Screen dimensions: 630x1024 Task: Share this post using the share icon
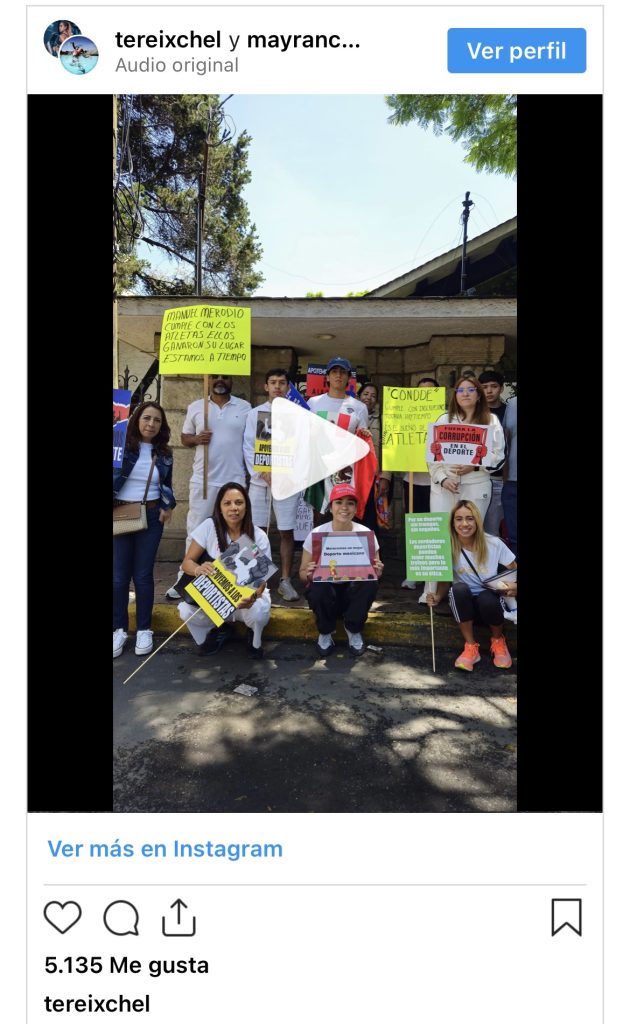click(179, 917)
